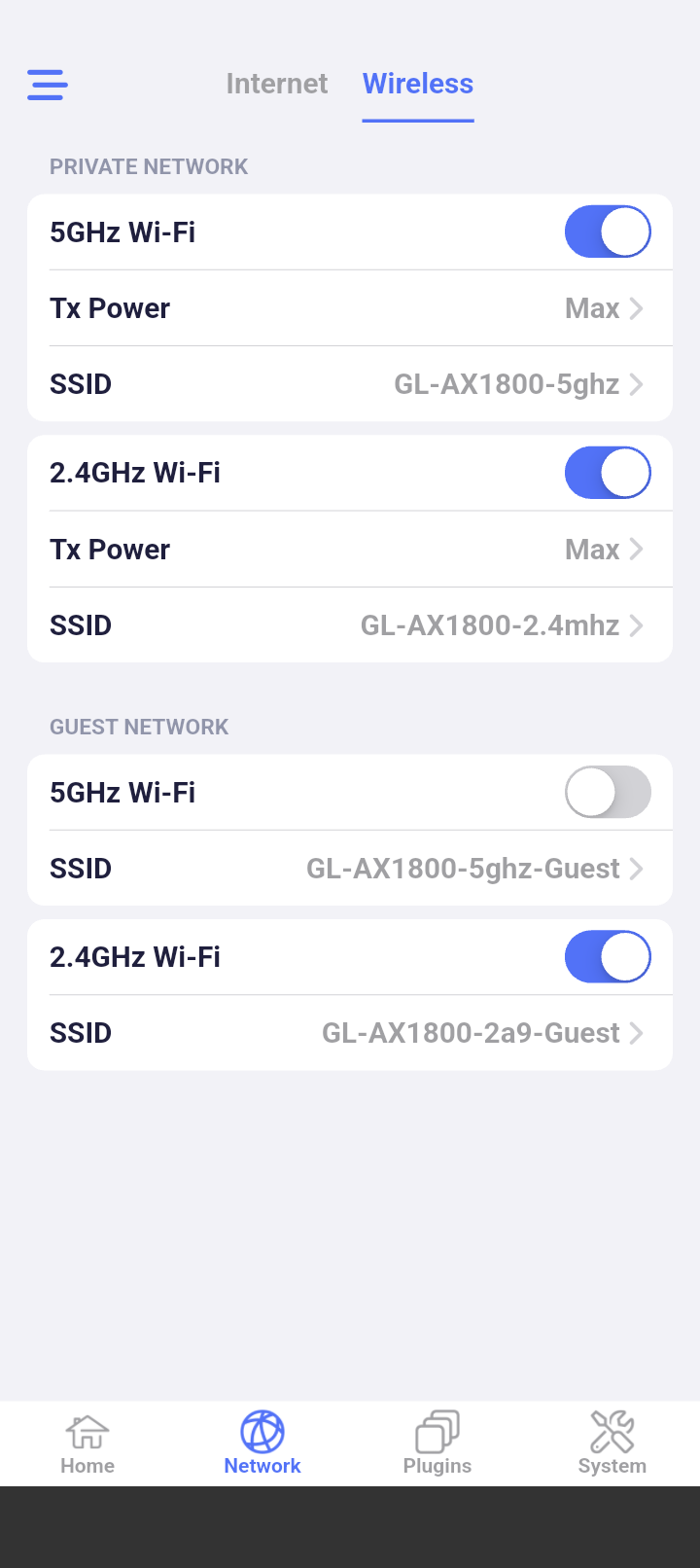
Task: Disable private network 2.4GHz Wi-Fi
Action: [608, 474]
